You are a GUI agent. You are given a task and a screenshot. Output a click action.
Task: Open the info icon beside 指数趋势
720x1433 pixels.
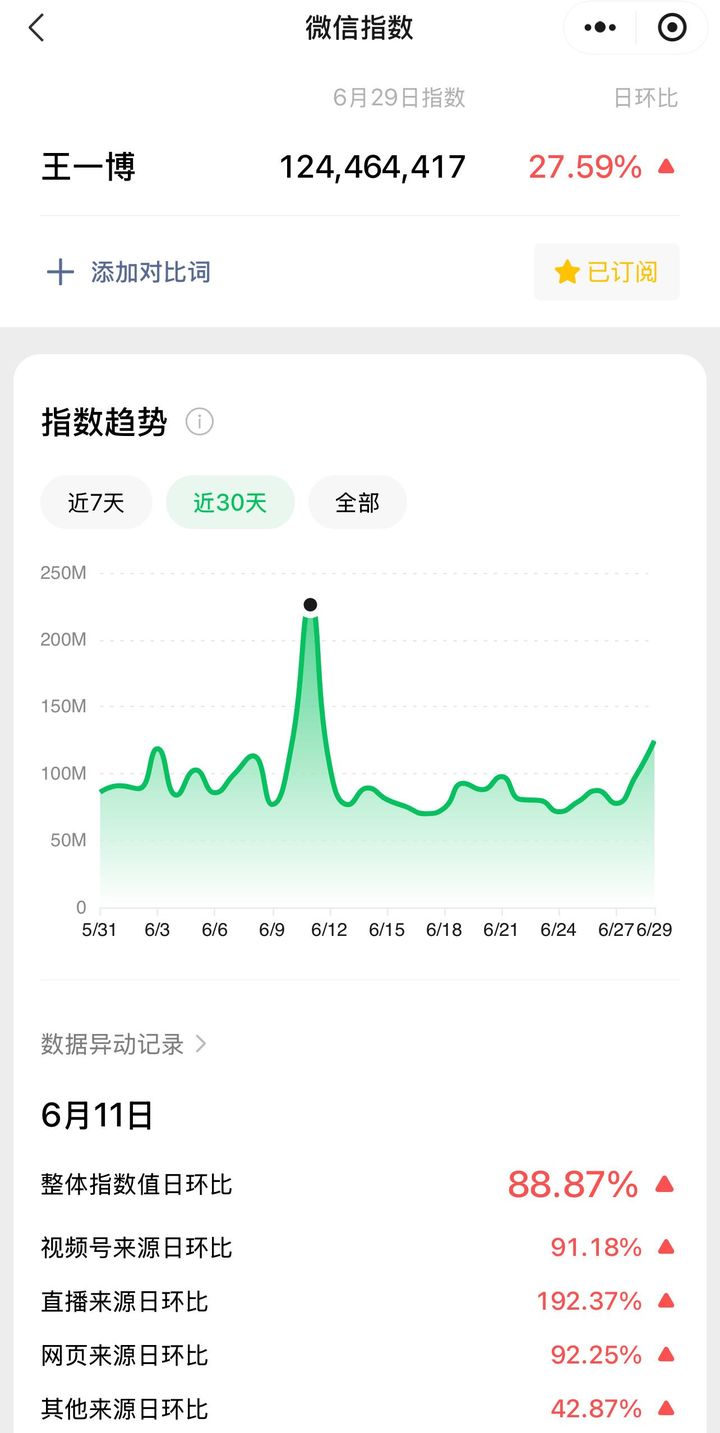tap(200, 422)
